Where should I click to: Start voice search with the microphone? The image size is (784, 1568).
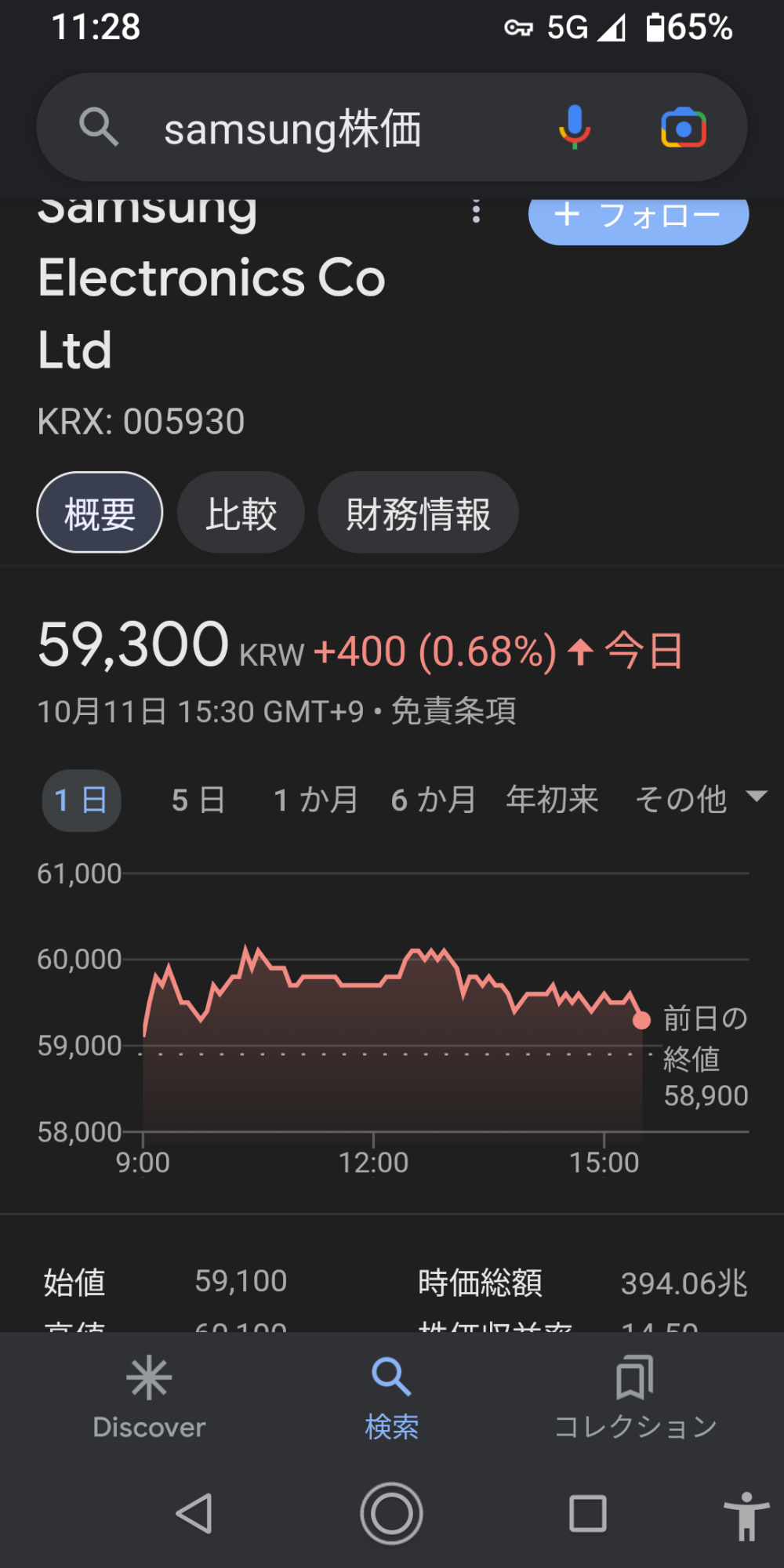click(575, 128)
